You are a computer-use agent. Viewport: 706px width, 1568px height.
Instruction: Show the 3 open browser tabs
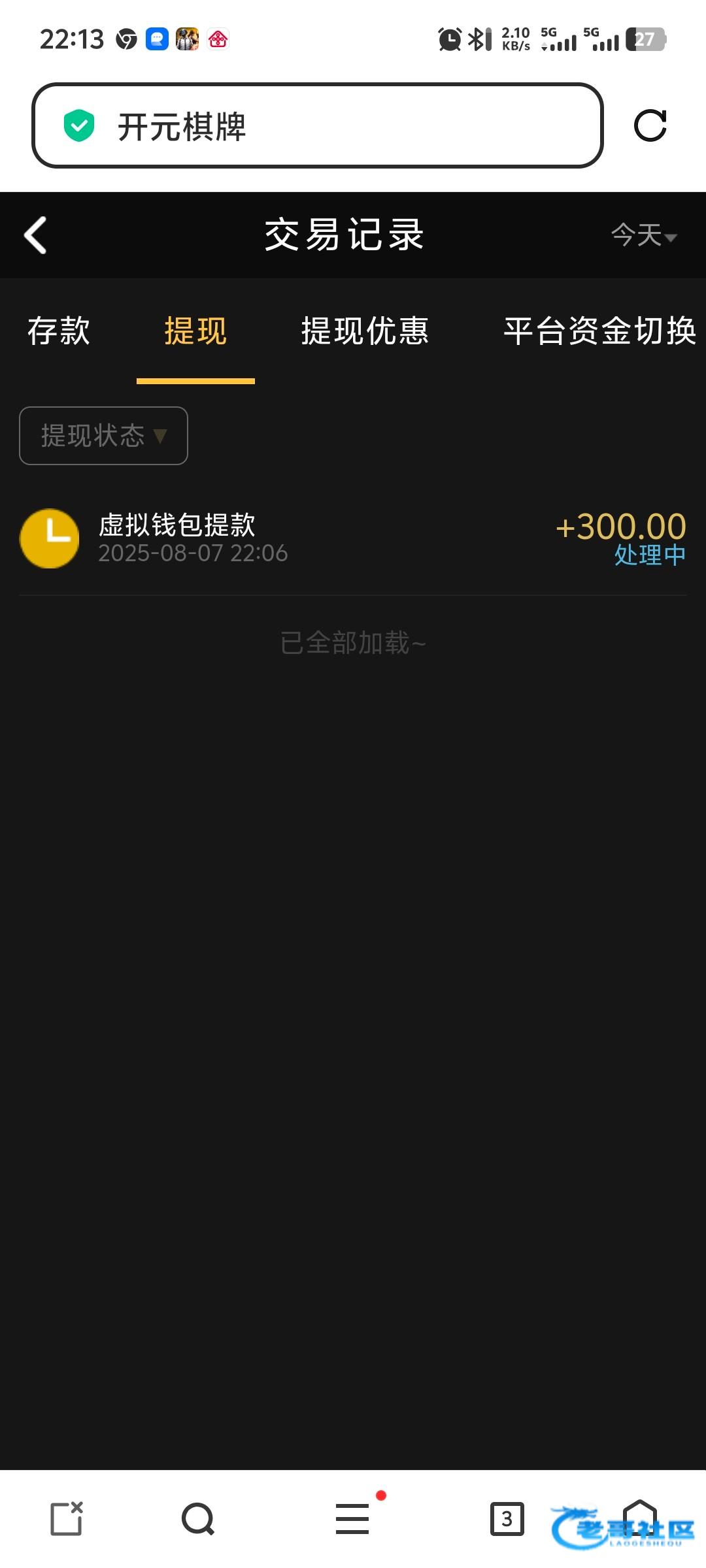pos(507,1519)
